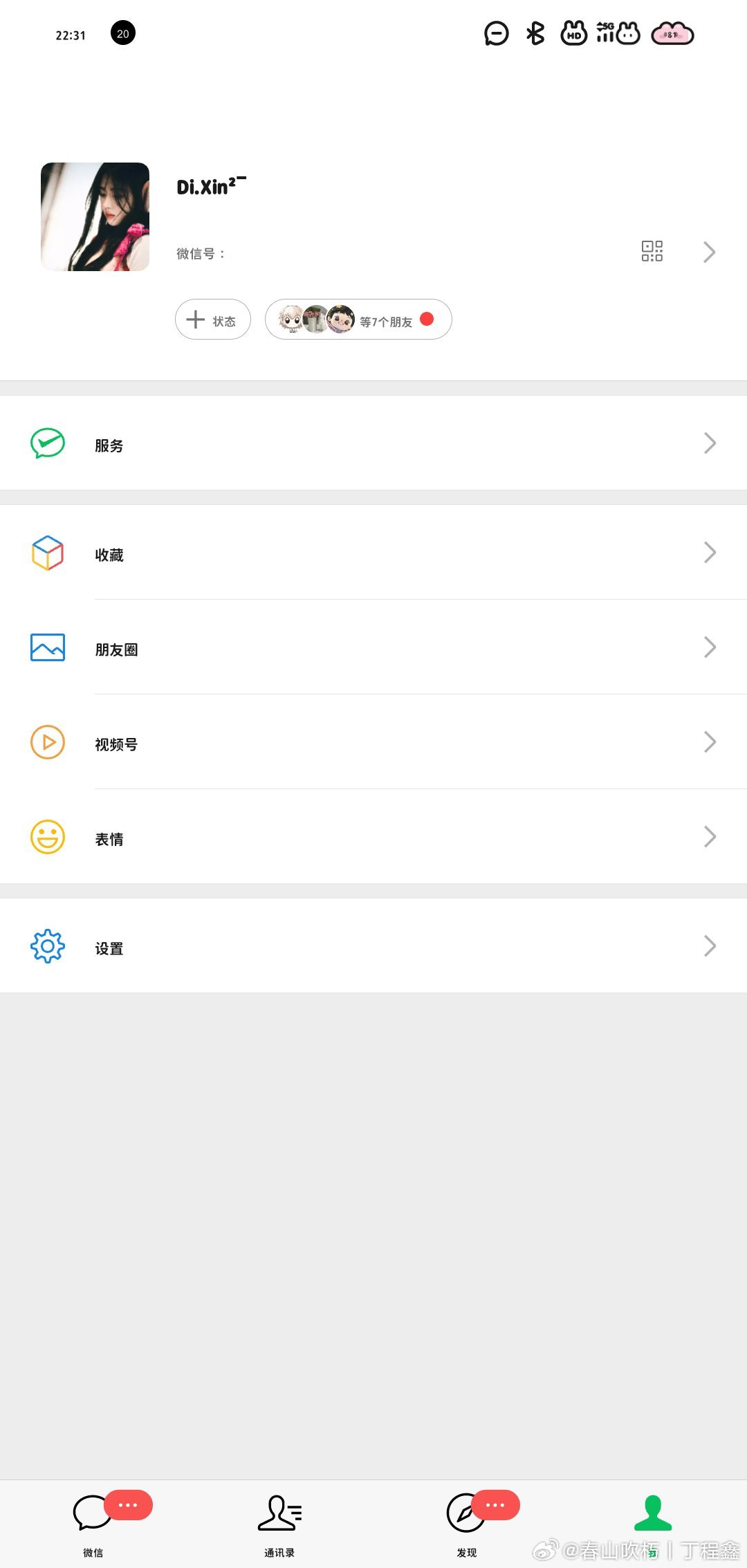Switch to the 微信 chats tab
The width and height of the screenshot is (747, 1568).
pyautogui.click(x=93, y=1522)
